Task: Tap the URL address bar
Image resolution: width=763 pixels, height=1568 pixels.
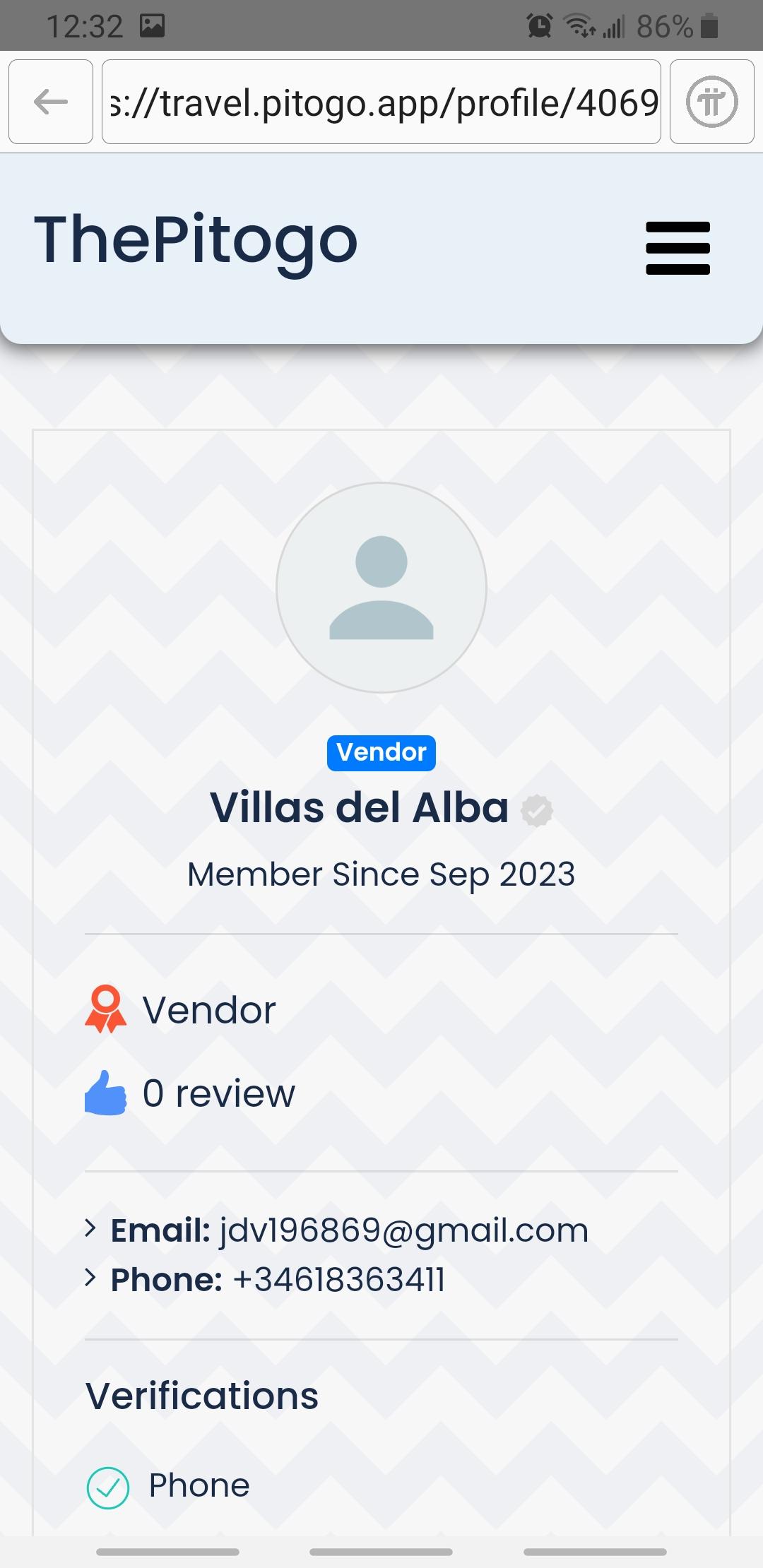Action: (381, 102)
